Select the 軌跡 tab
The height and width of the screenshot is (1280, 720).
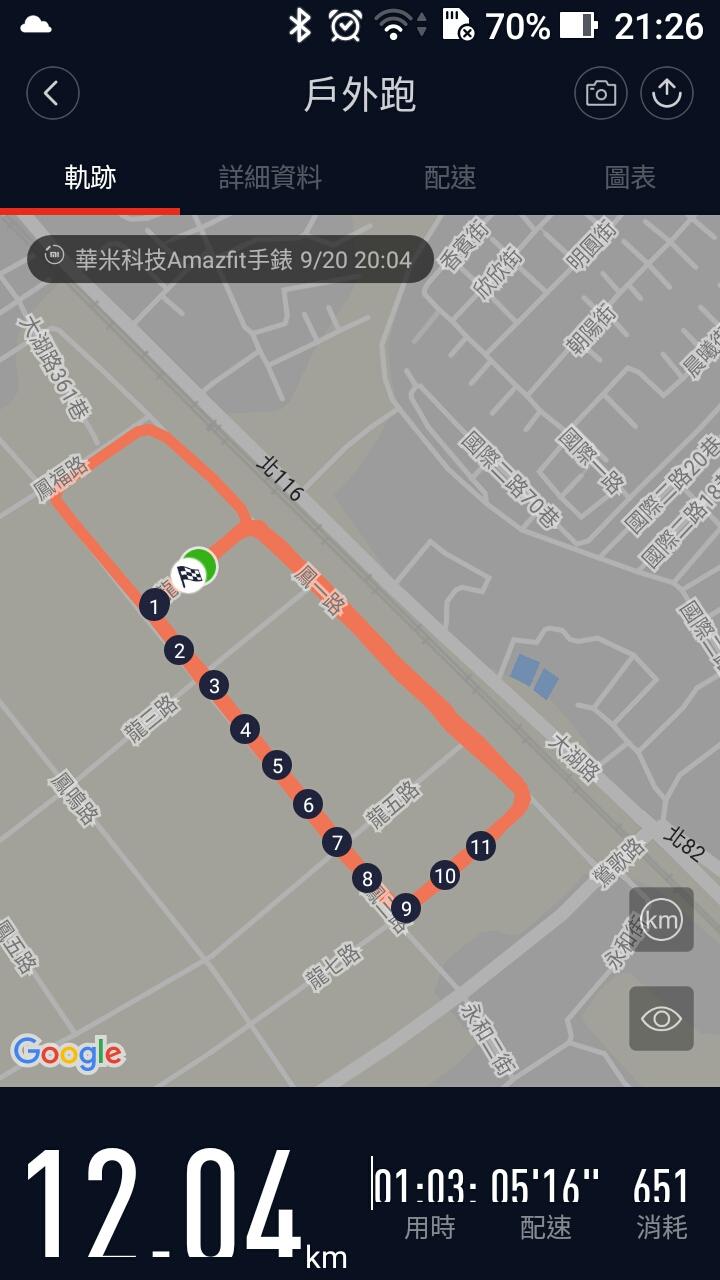point(90,178)
